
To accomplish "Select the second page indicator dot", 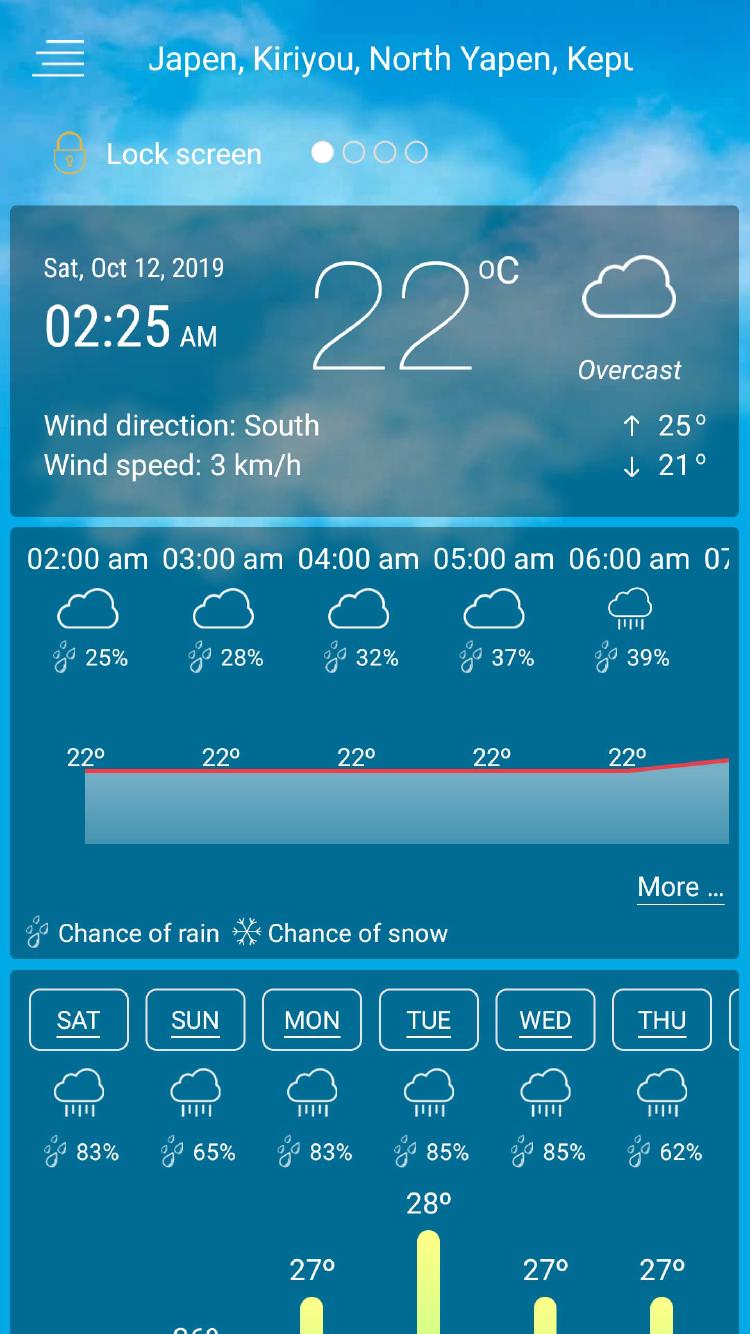I will click(x=353, y=153).
